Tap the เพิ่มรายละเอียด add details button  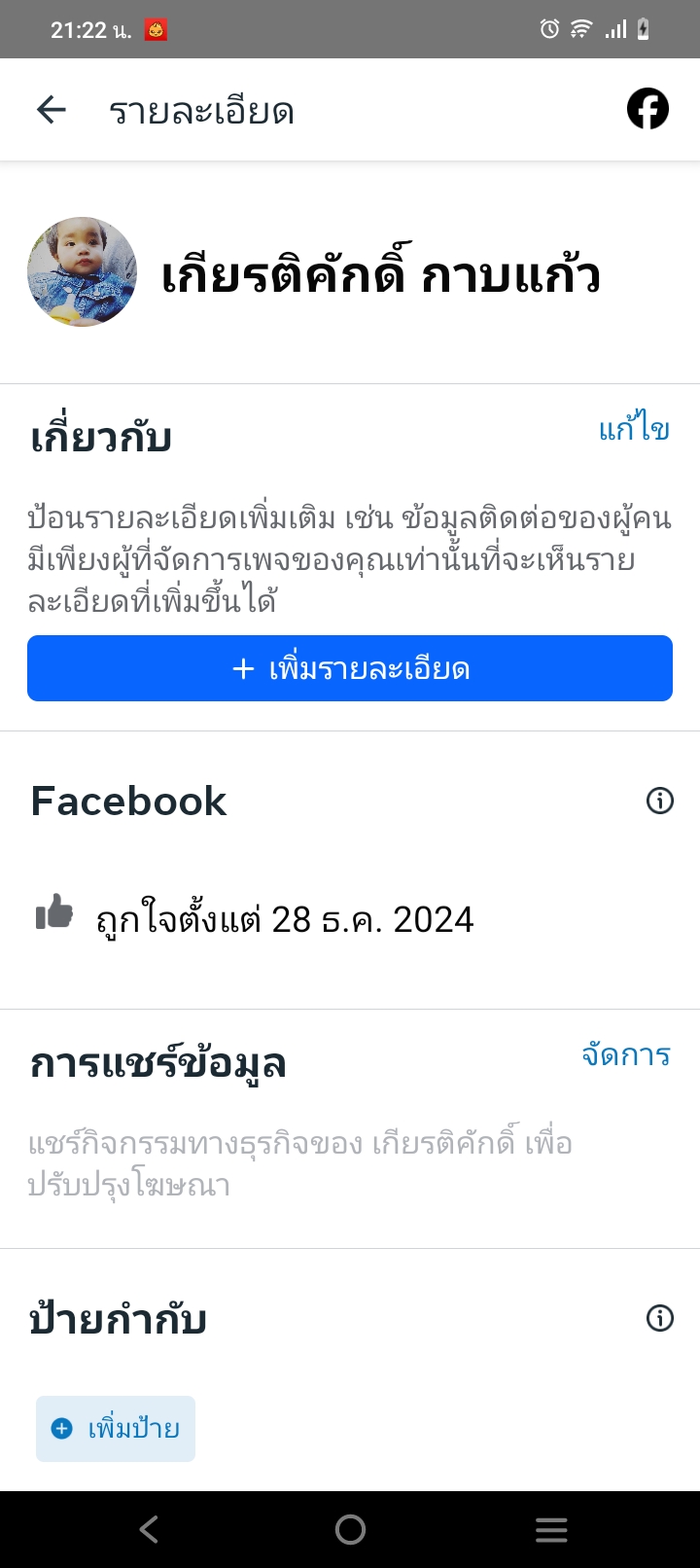click(350, 668)
